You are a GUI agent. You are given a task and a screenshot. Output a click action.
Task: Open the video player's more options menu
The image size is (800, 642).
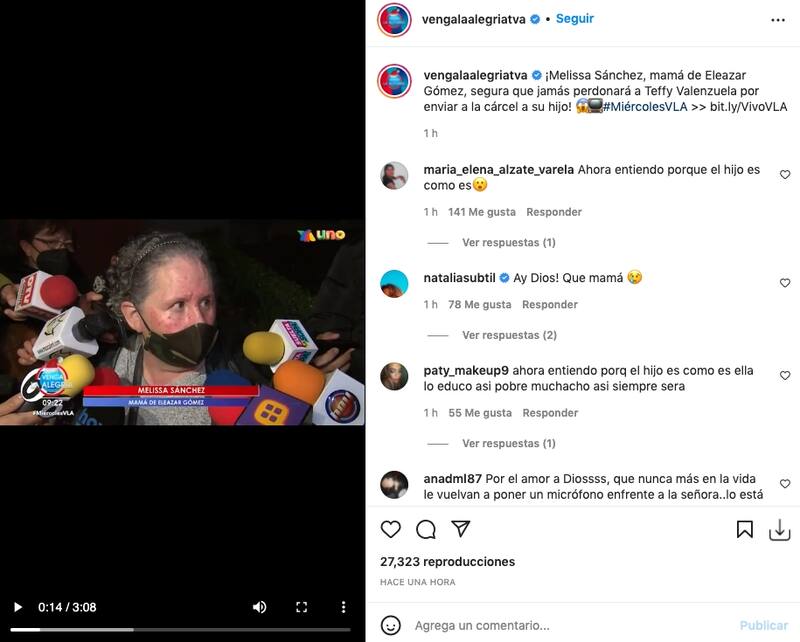(x=343, y=607)
